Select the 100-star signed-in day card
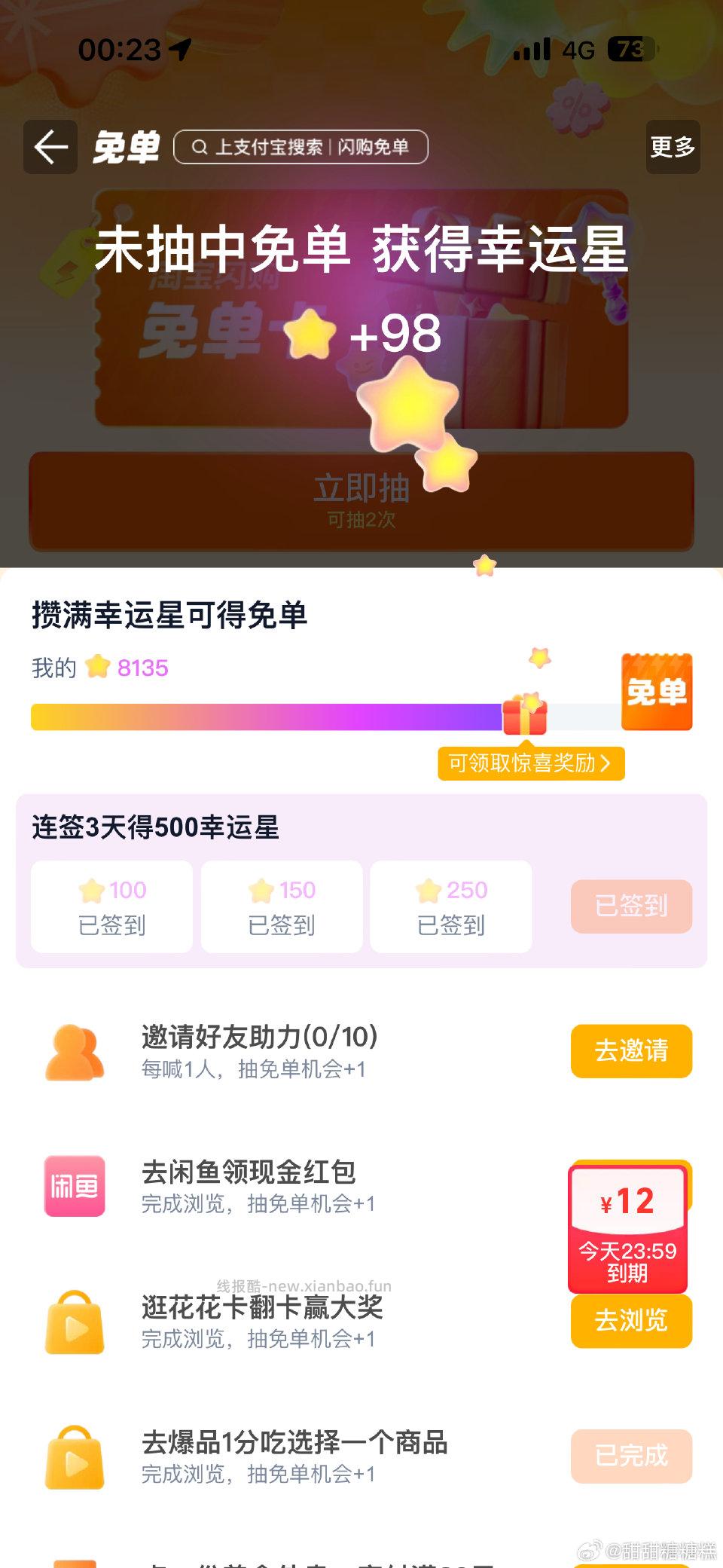The height and width of the screenshot is (1568, 723). (111, 906)
